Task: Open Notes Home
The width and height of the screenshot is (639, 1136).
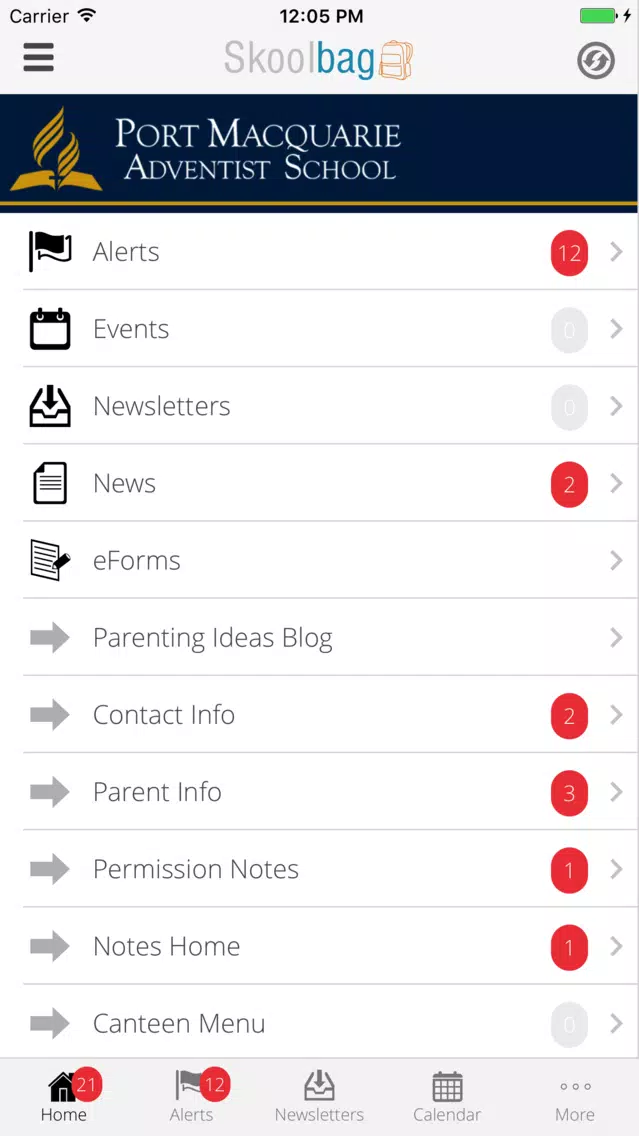Action: coord(320,946)
